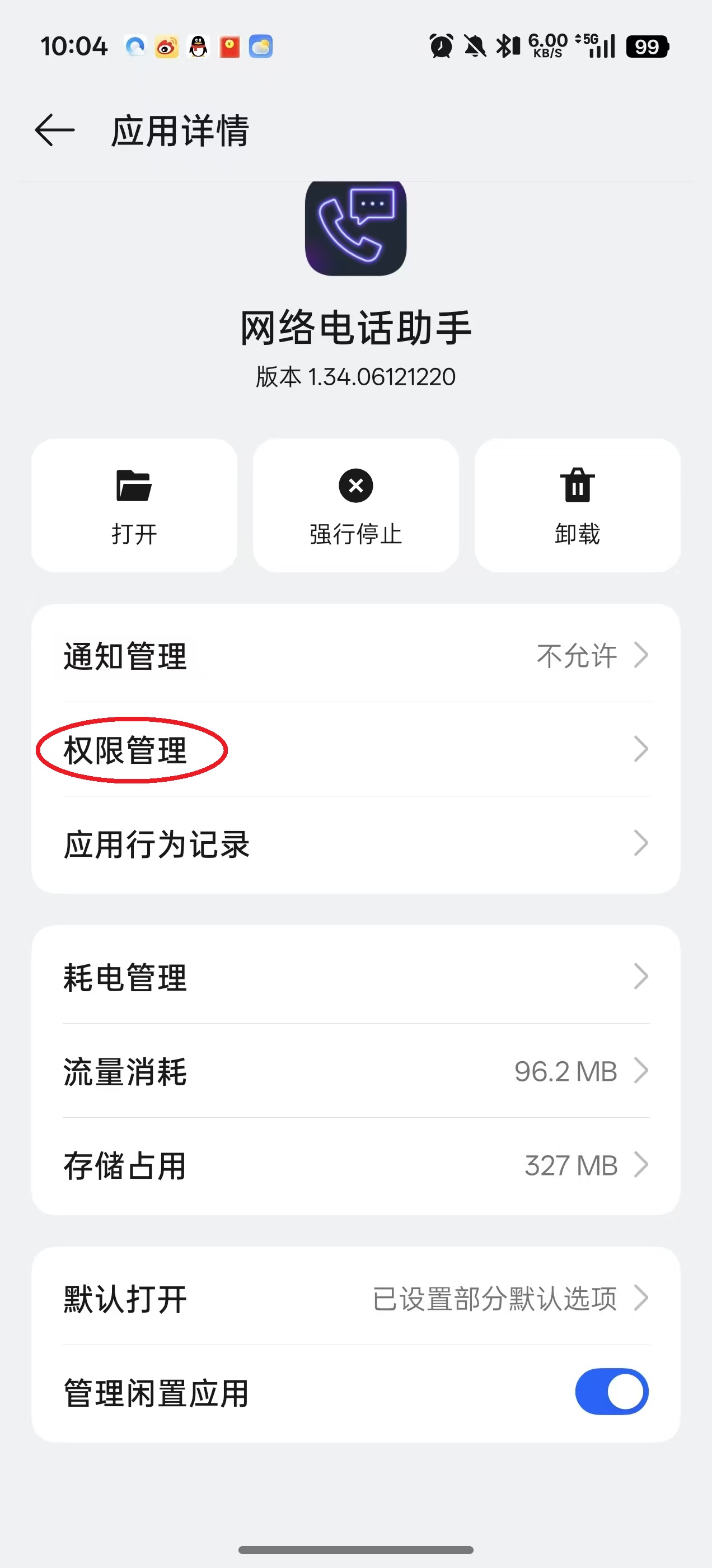The image size is (712, 1568).
Task: Open 耗电管理 battery settings
Action: point(356,977)
